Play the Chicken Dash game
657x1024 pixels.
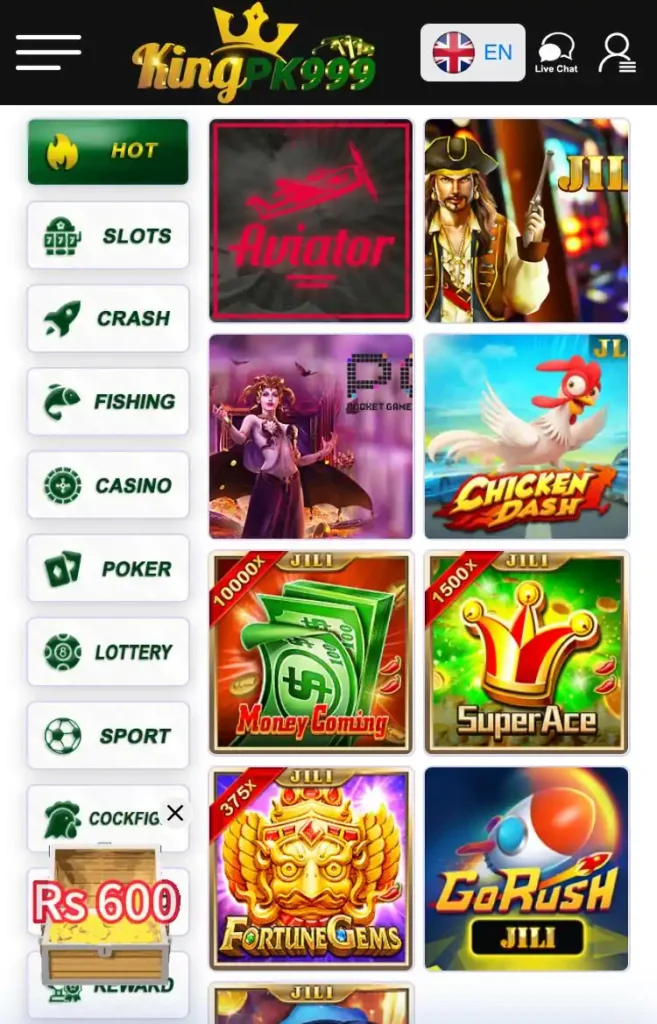[x=526, y=436]
